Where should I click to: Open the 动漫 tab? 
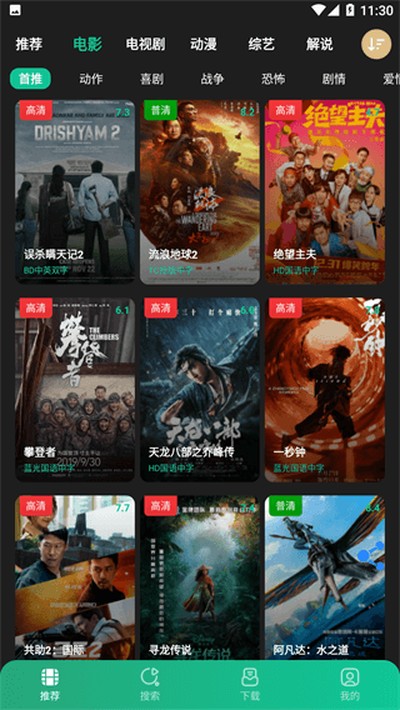(203, 44)
